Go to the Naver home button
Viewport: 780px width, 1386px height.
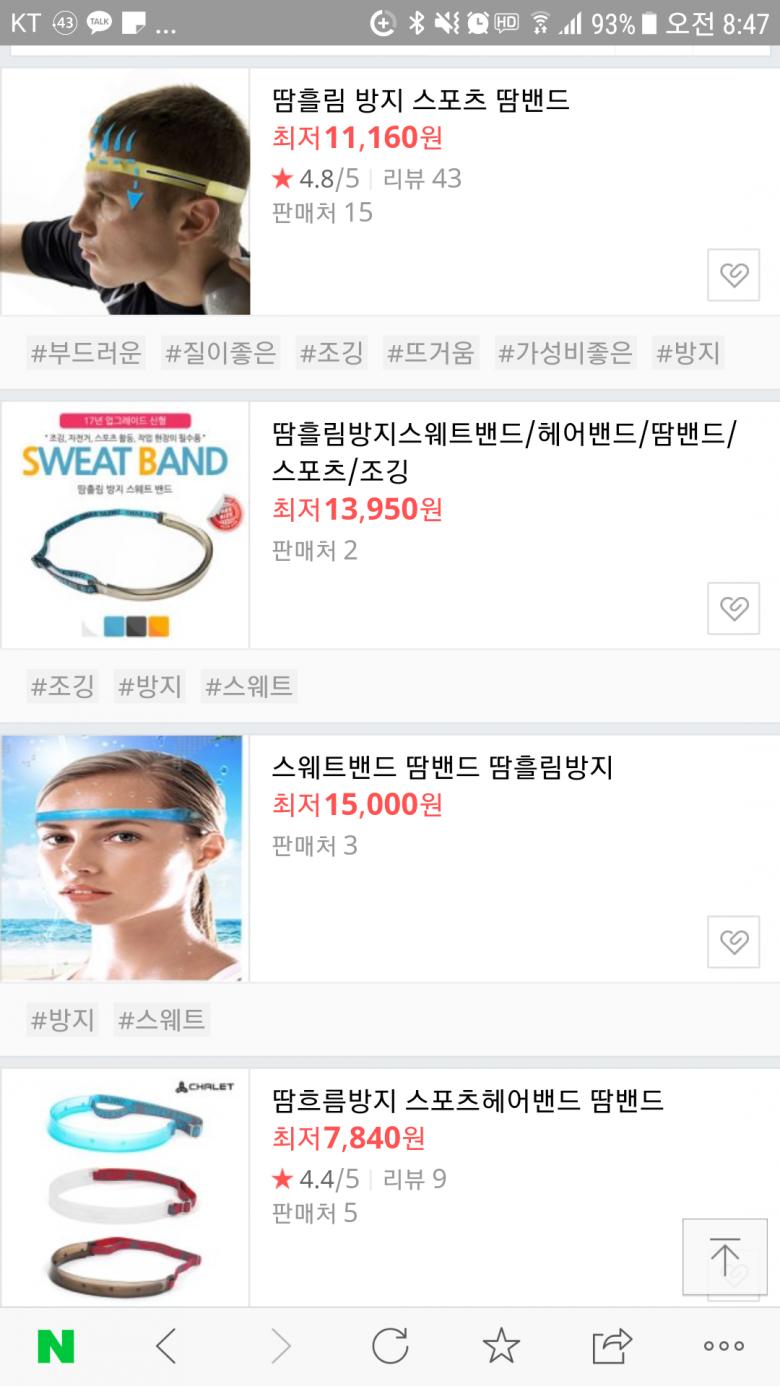click(56, 1346)
